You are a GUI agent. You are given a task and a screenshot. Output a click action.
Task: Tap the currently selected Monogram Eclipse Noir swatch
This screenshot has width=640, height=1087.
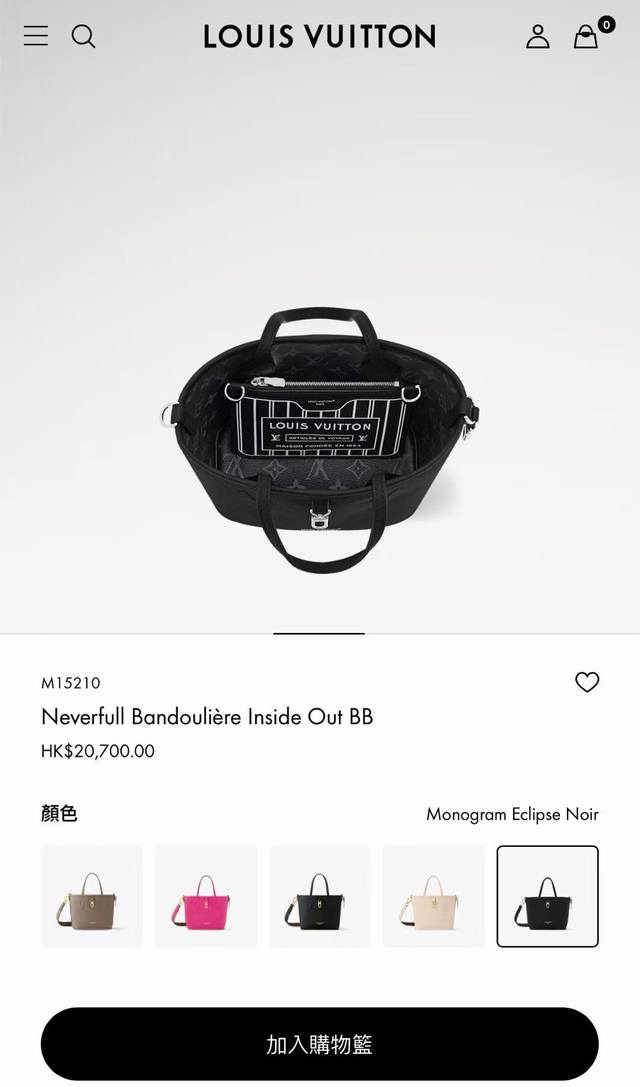(548, 896)
